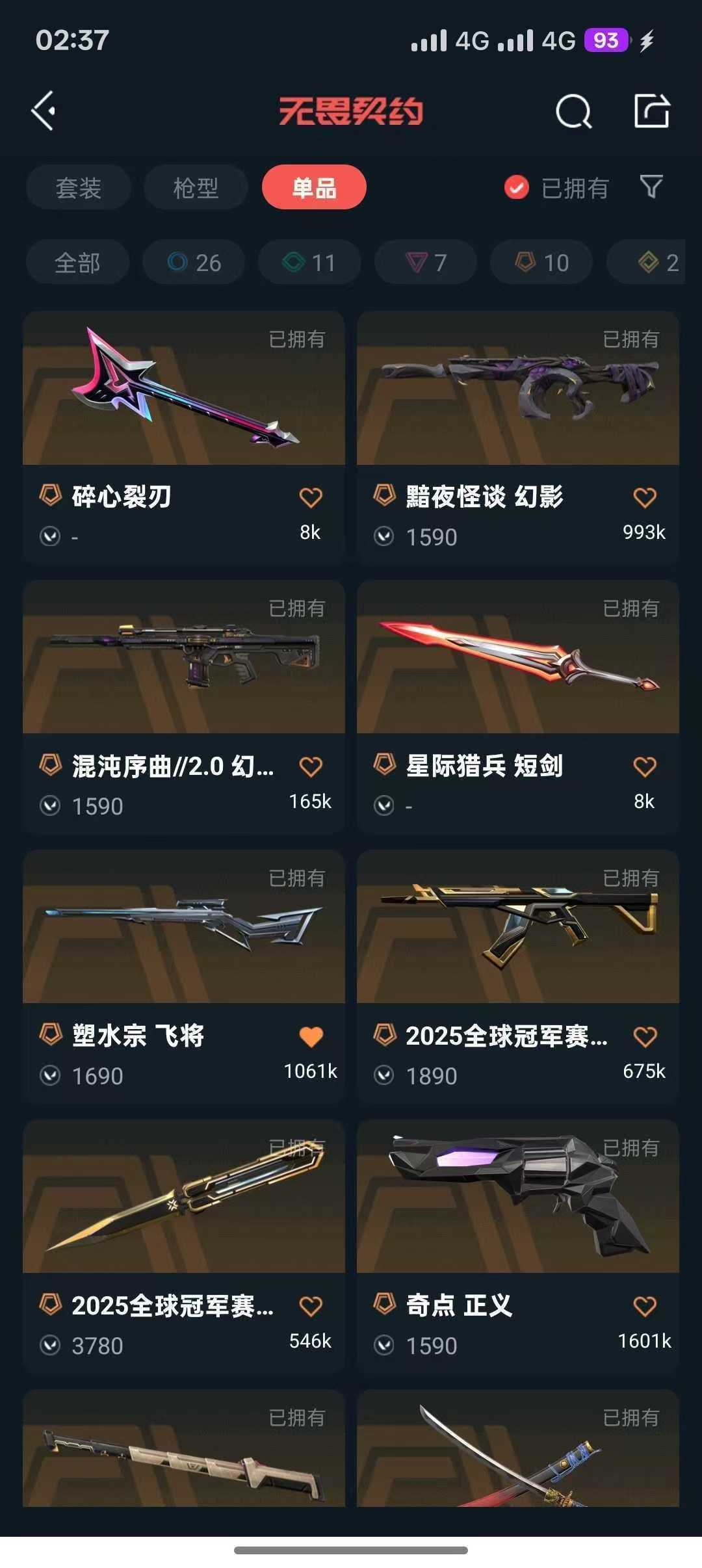Viewport: 702px width, 1568px height.
Task: Select the orange rarity filter showing 10
Action: pyautogui.click(x=540, y=262)
